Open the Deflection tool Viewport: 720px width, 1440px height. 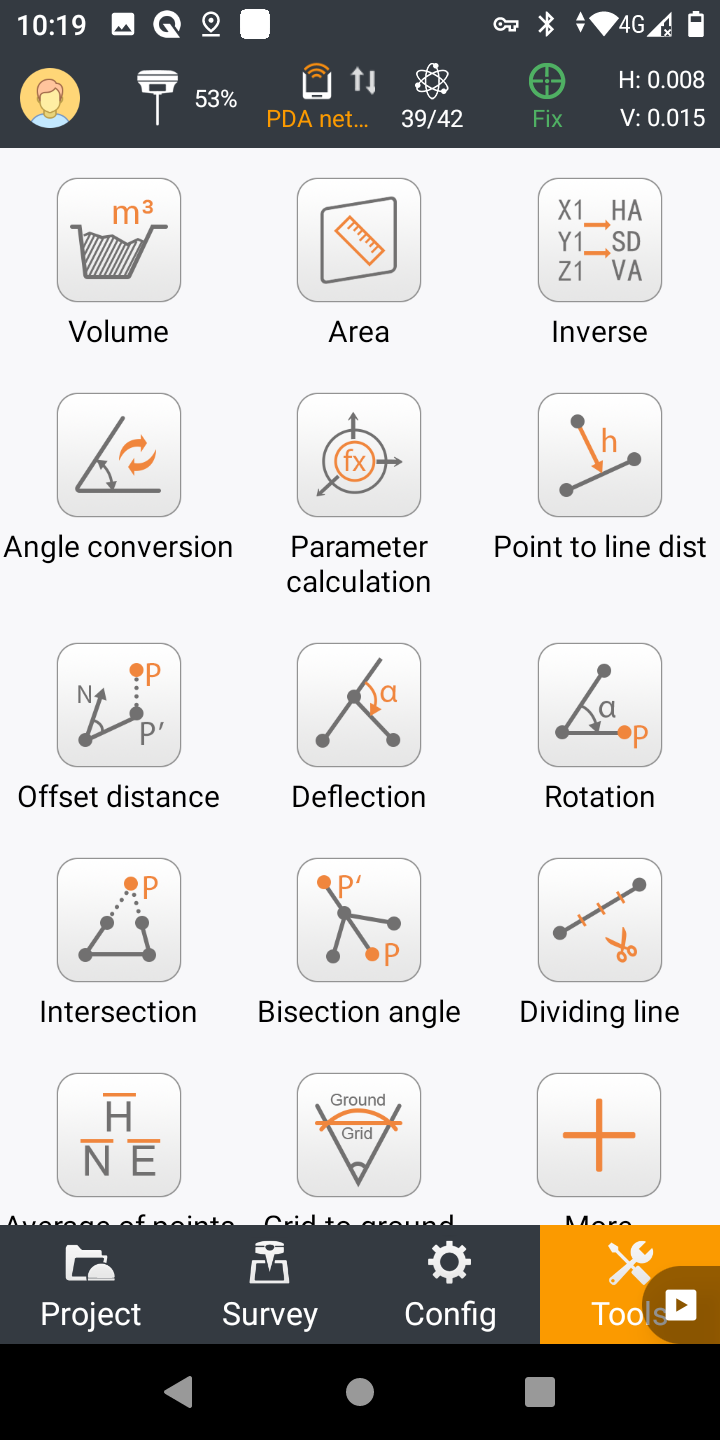point(359,705)
